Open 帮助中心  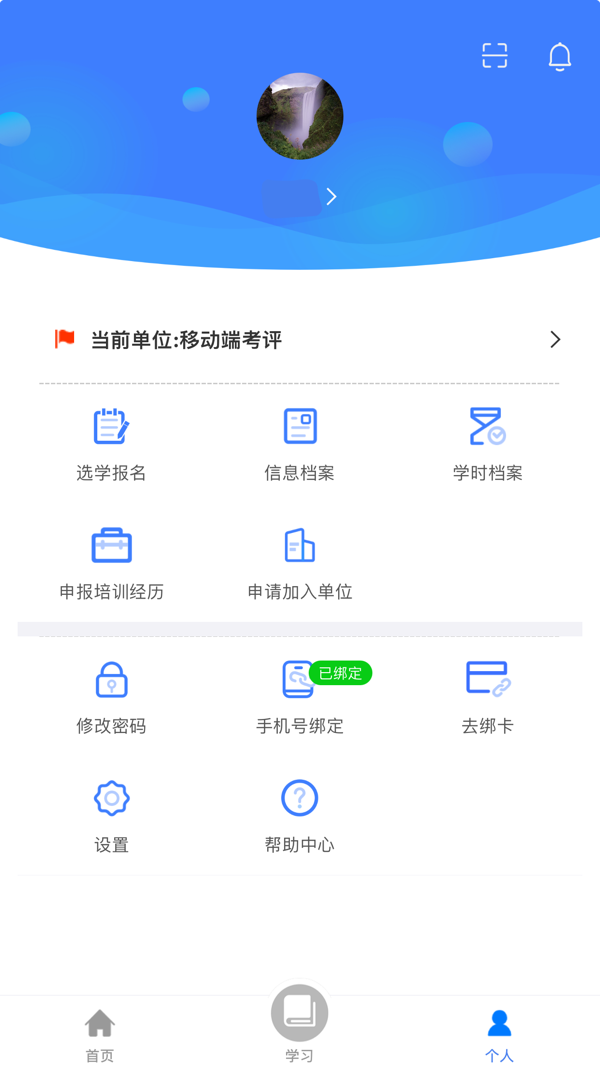[299, 816]
